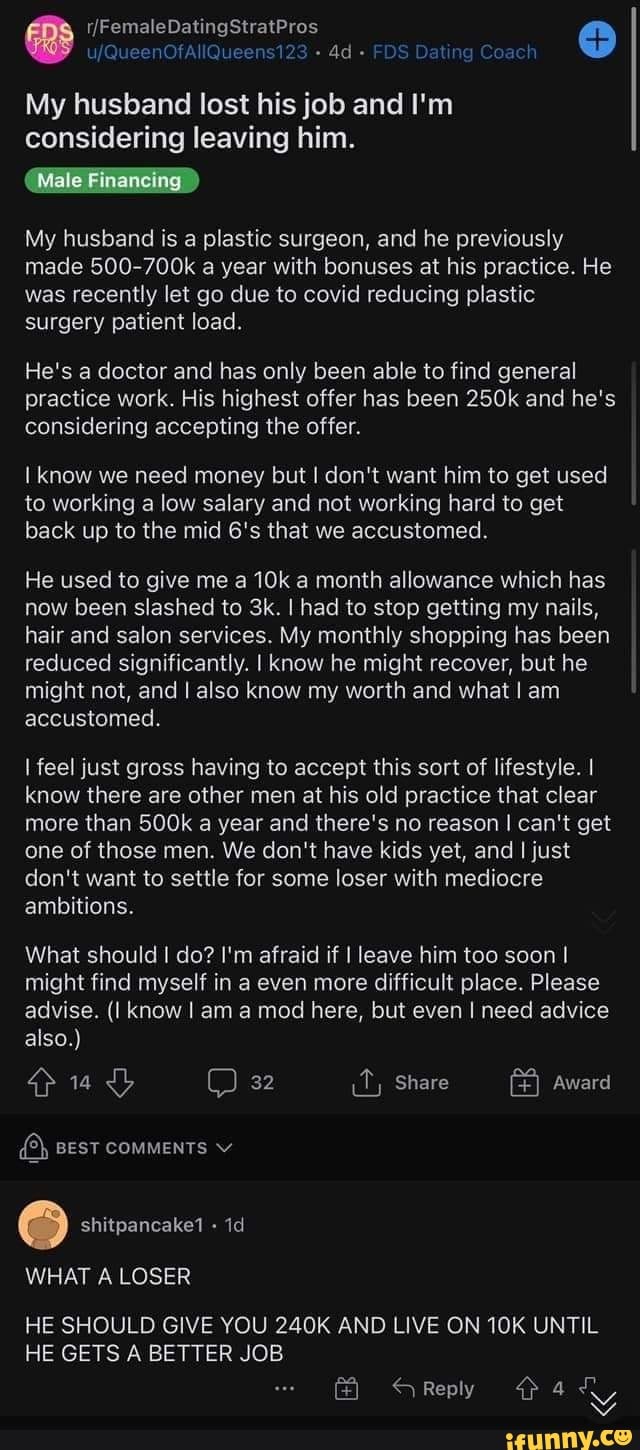This screenshot has height=1450, width=640.
Task: Open the 32 comments on the post
Action: click(x=240, y=1082)
